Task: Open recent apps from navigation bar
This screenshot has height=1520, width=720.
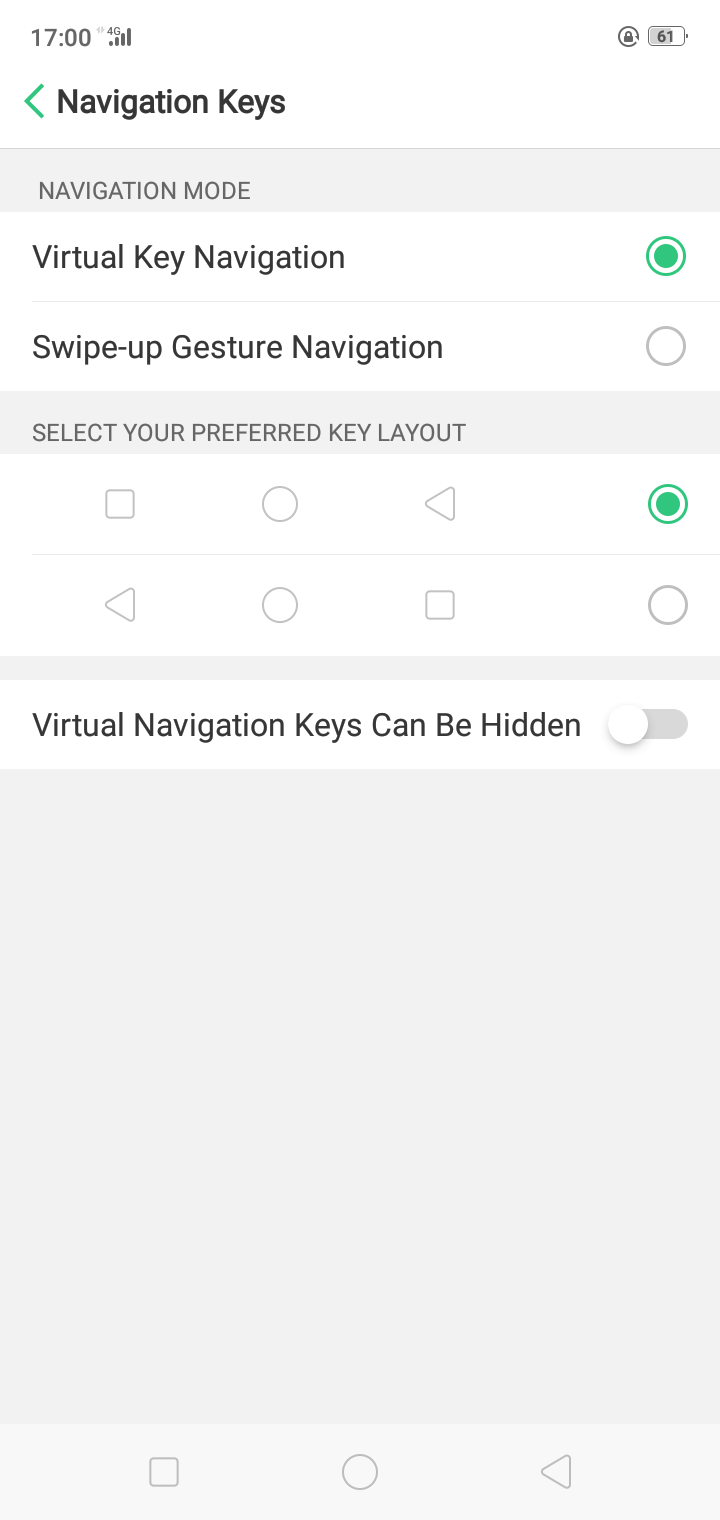Action: [x=164, y=1472]
